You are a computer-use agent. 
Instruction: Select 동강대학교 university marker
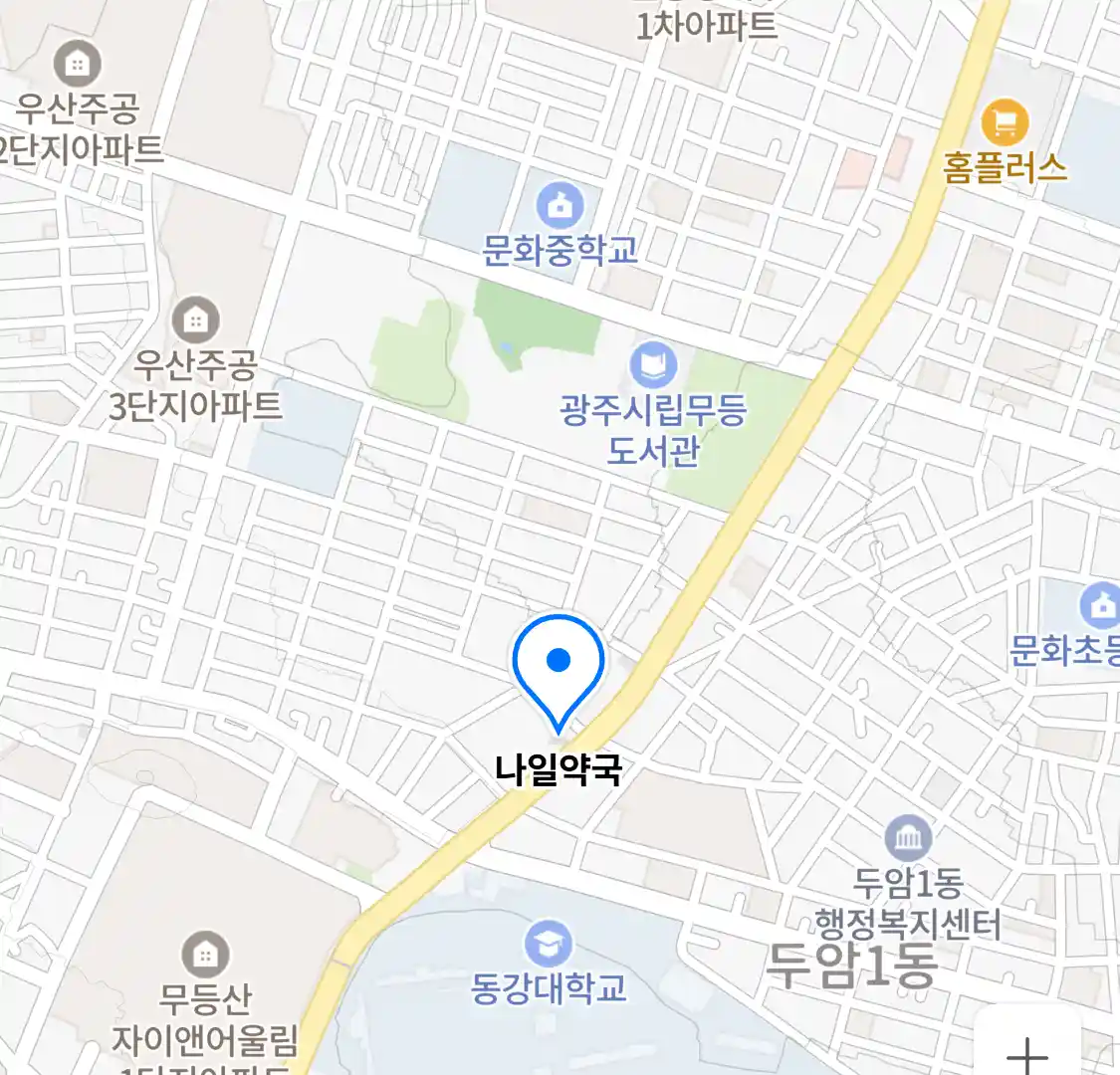tap(549, 944)
